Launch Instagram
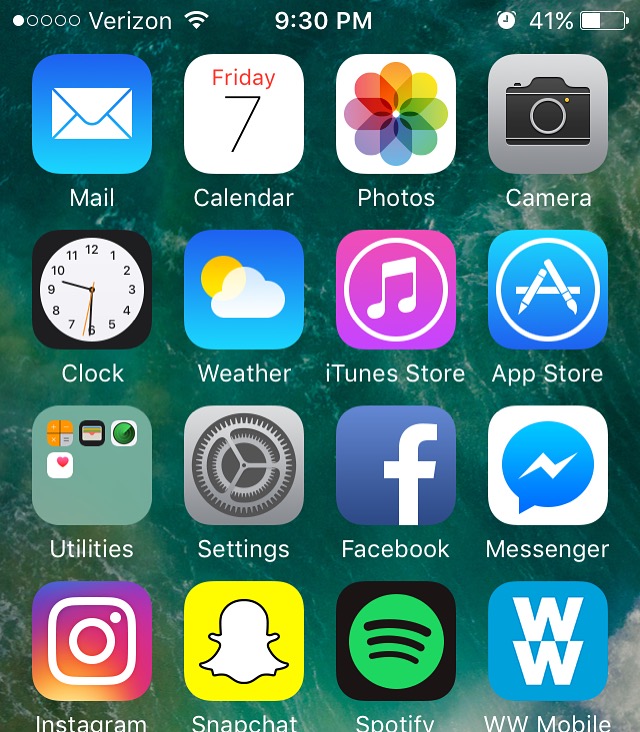This screenshot has height=732, width=640. pos(92,642)
